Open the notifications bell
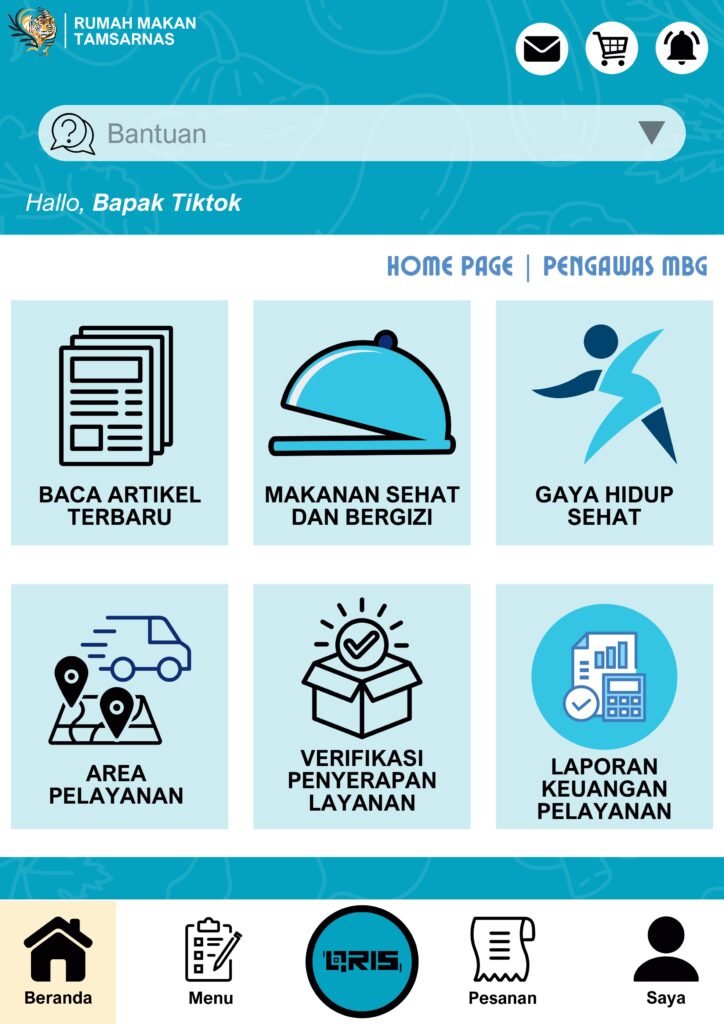This screenshot has width=724, height=1024. tap(681, 48)
